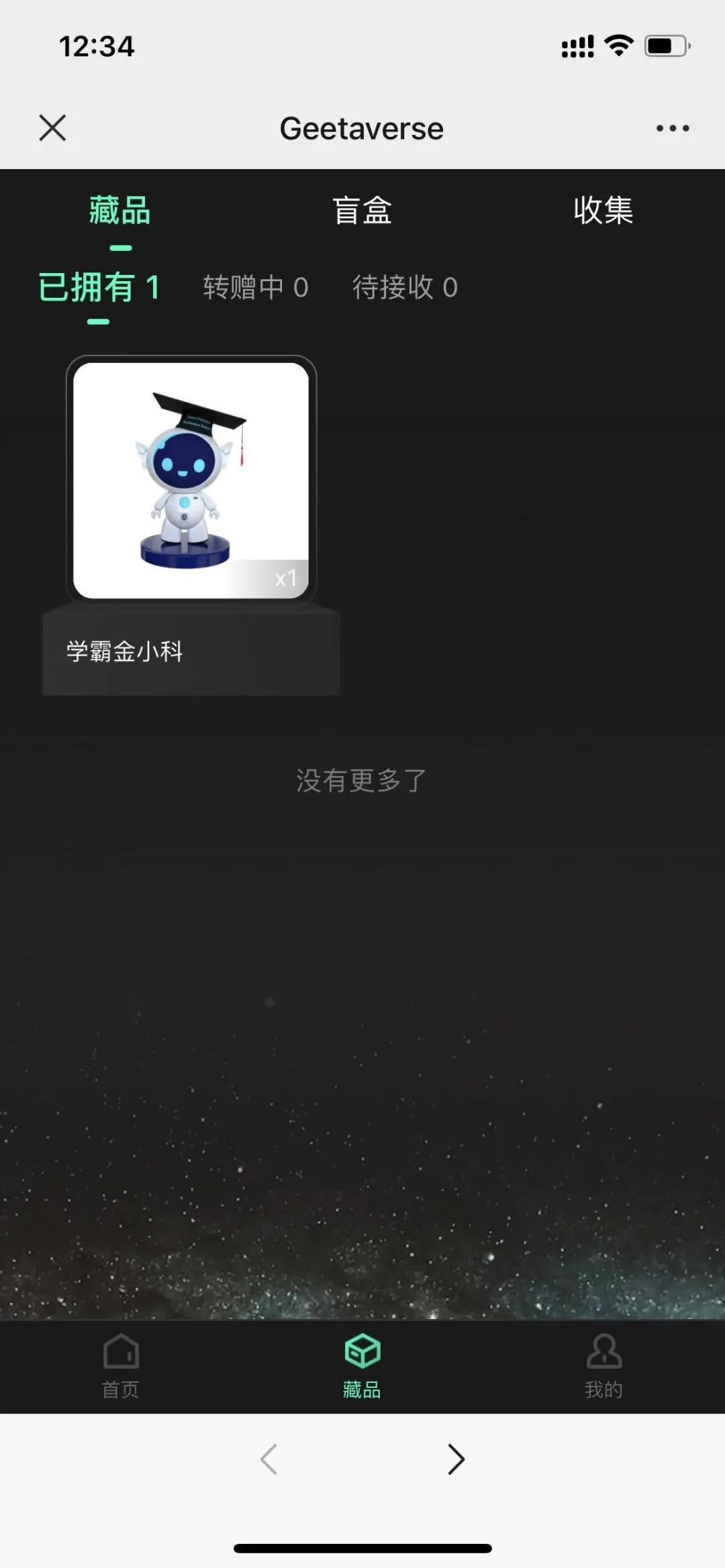
Task: Open the three-dot more options menu
Action: pos(673,128)
